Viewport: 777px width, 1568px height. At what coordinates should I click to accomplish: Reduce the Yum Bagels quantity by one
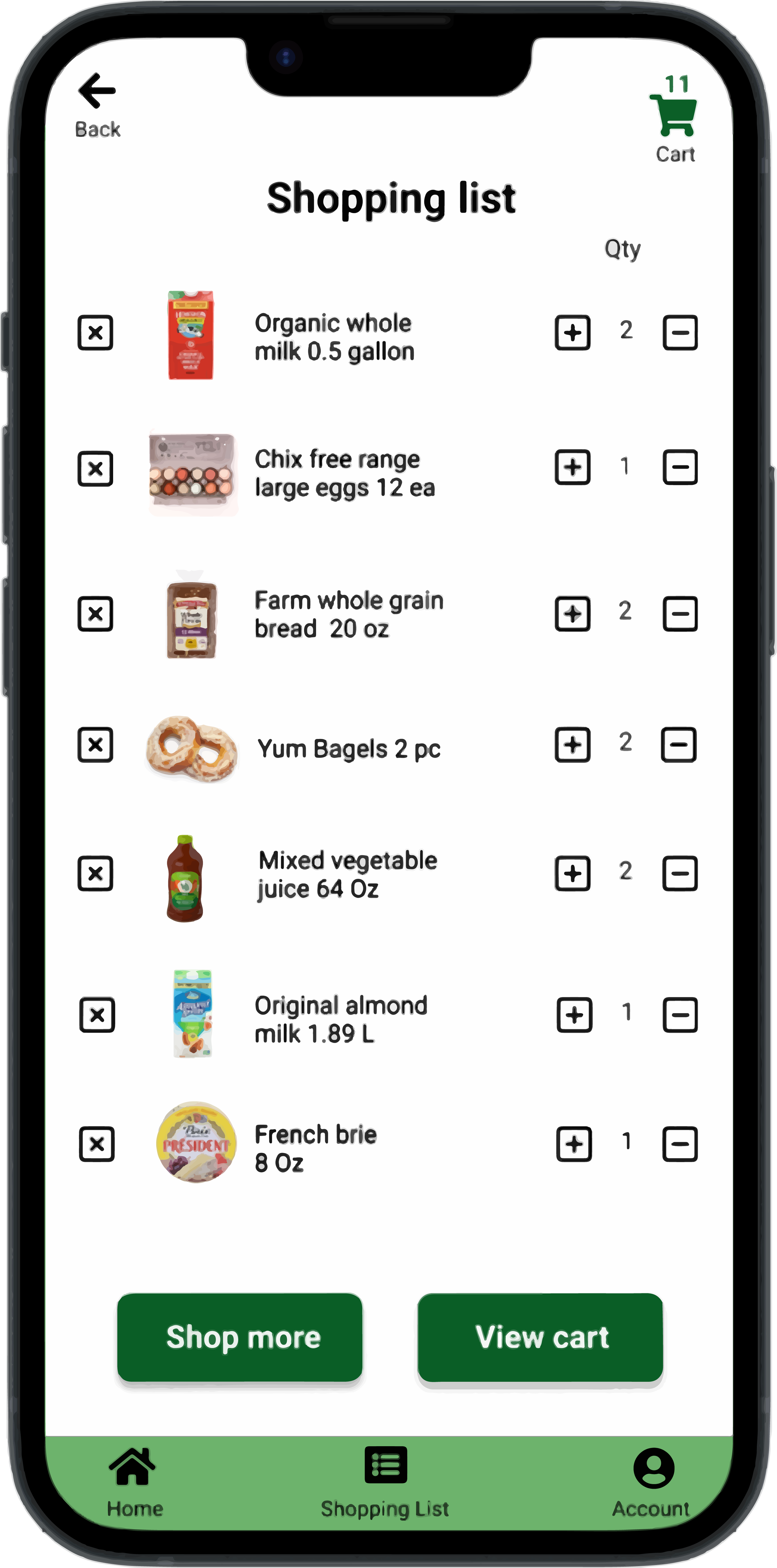click(678, 745)
